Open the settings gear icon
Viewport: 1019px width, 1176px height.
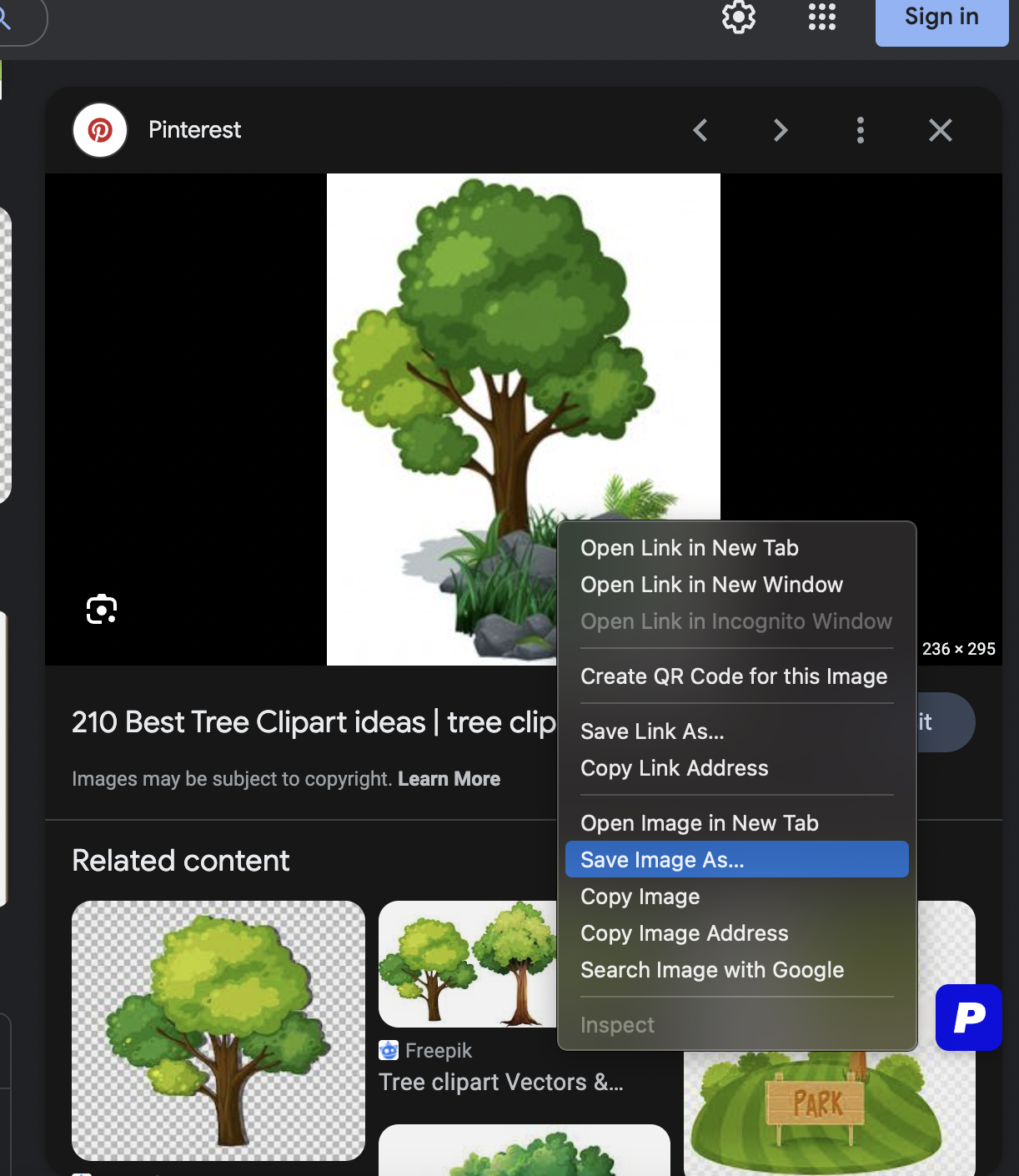point(739,18)
